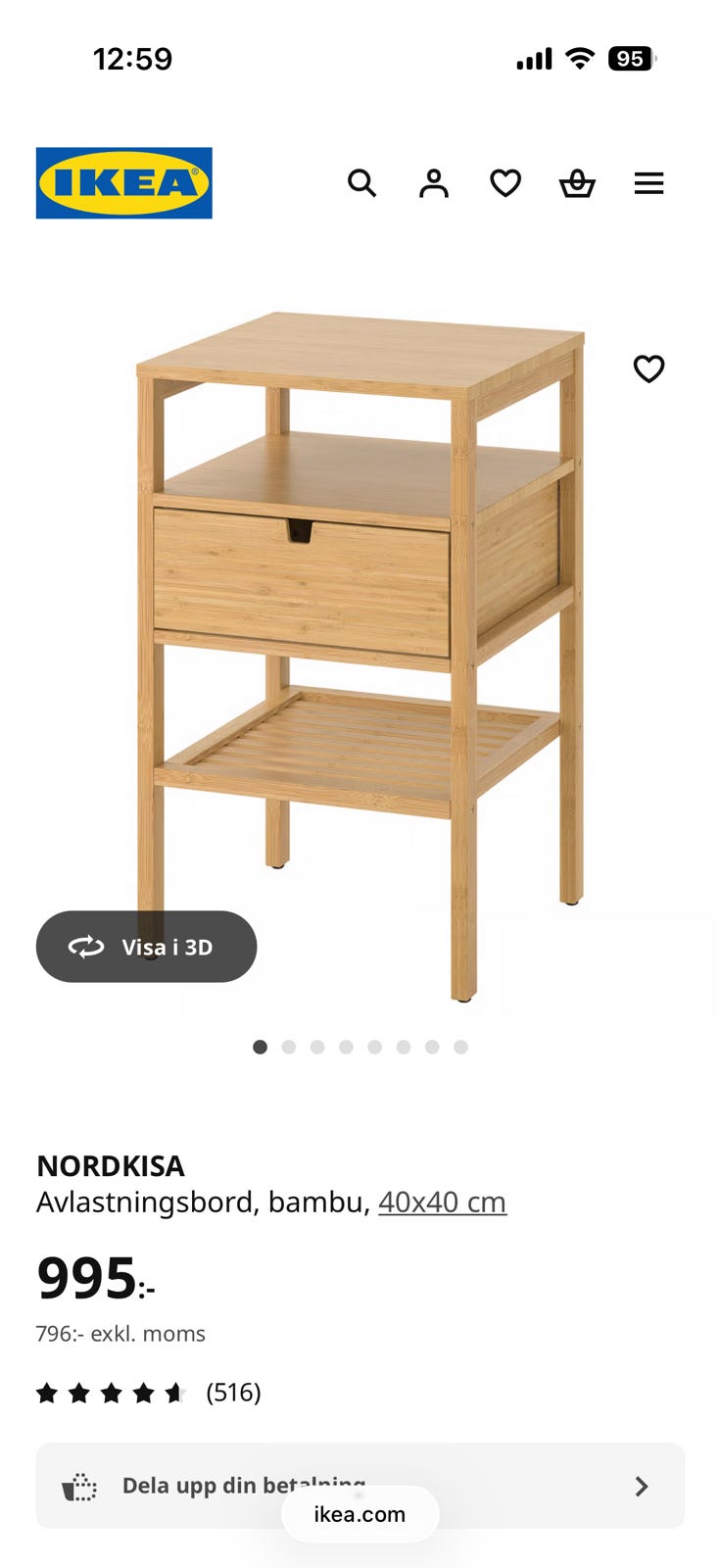Open the NORDKISA product image
The height and width of the screenshot is (1568, 721).
click(360, 657)
